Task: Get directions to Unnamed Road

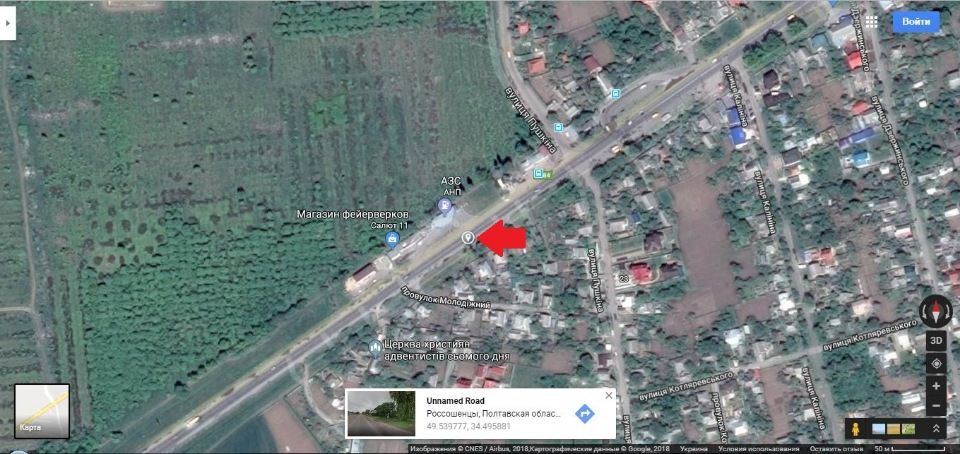Action: [x=584, y=413]
